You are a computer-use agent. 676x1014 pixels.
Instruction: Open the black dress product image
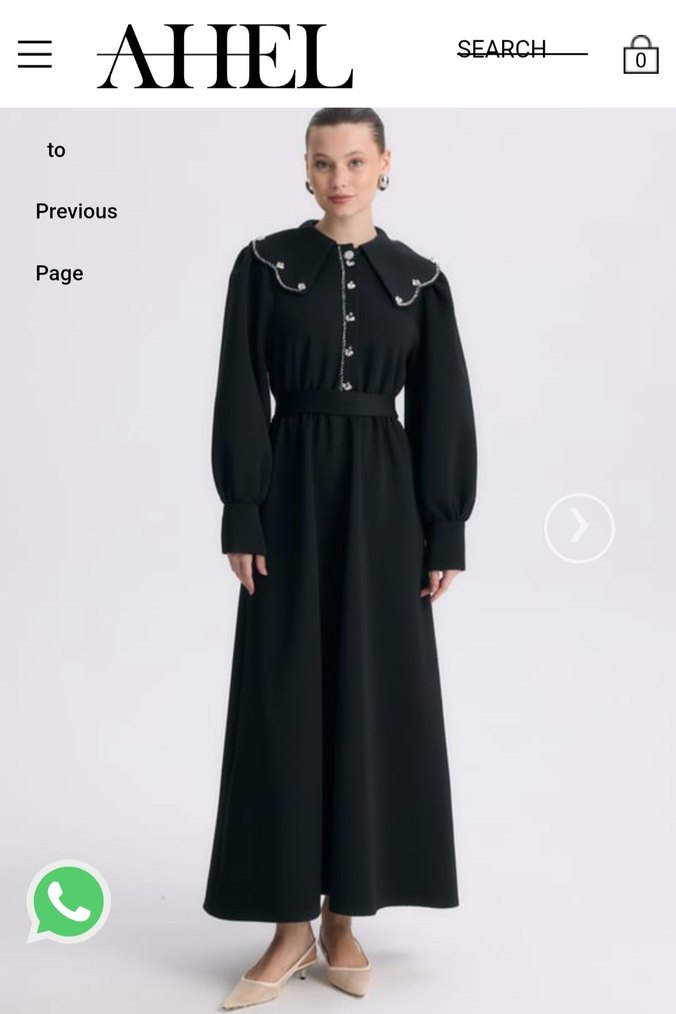click(340, 600)
